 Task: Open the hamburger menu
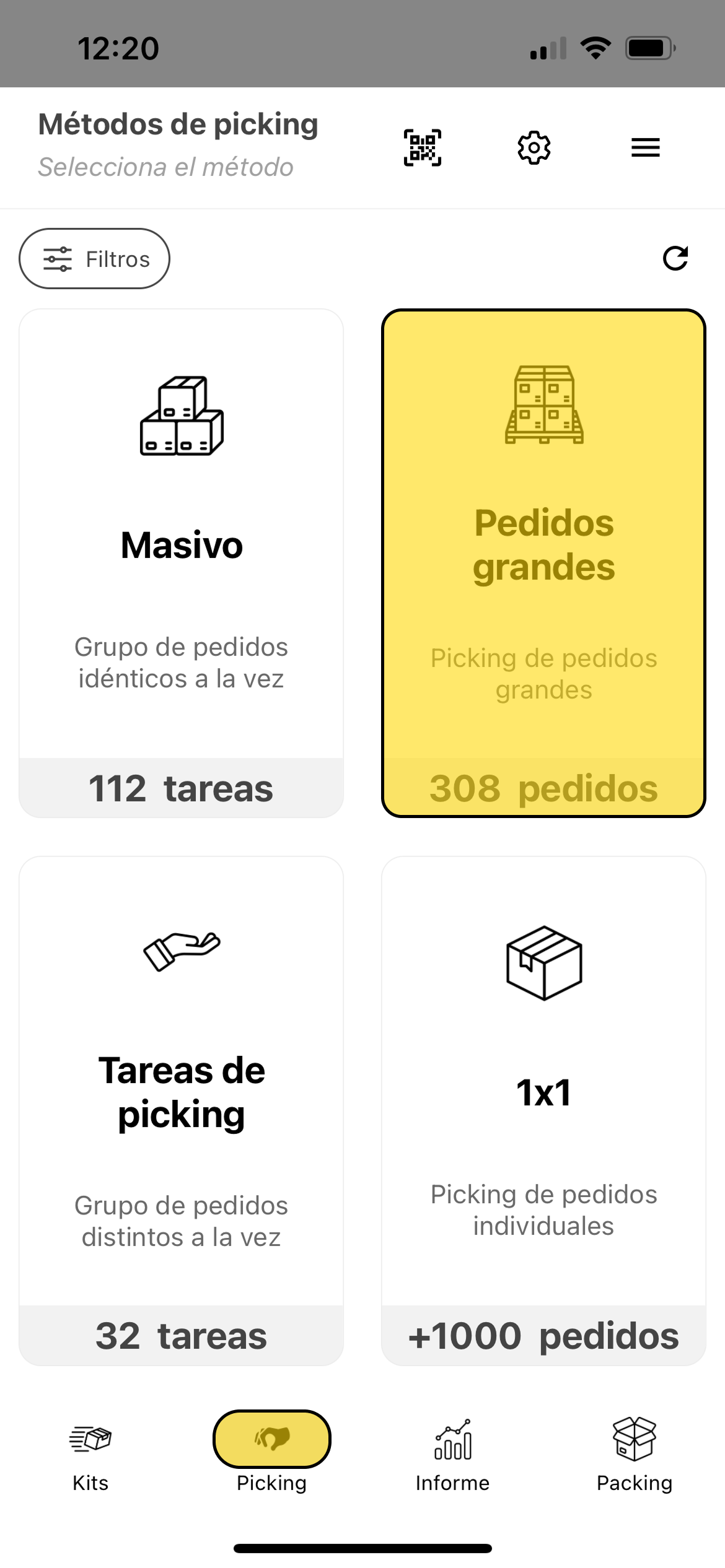[645, 147]
